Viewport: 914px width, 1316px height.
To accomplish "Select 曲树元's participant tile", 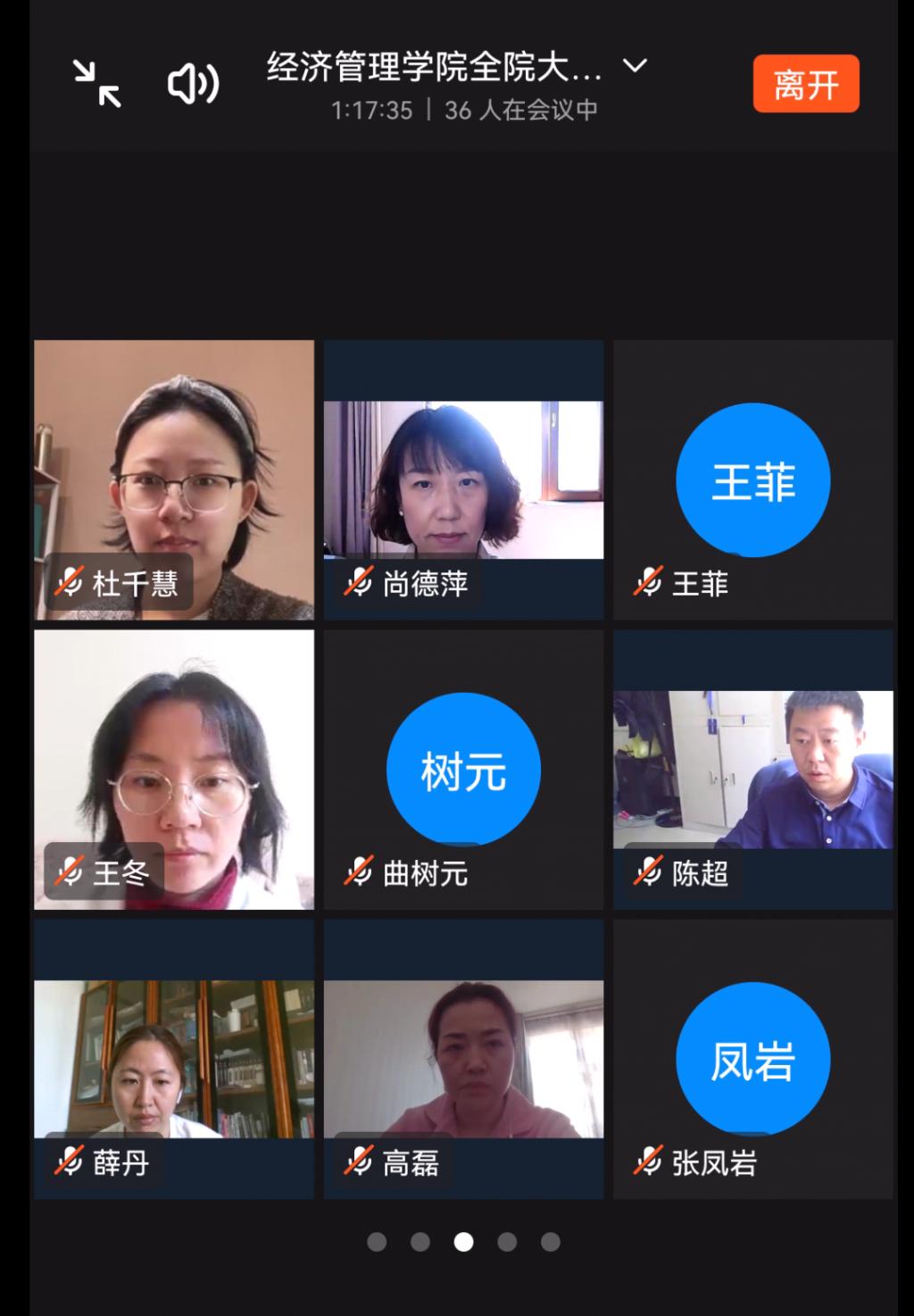I will pos(463,770).
